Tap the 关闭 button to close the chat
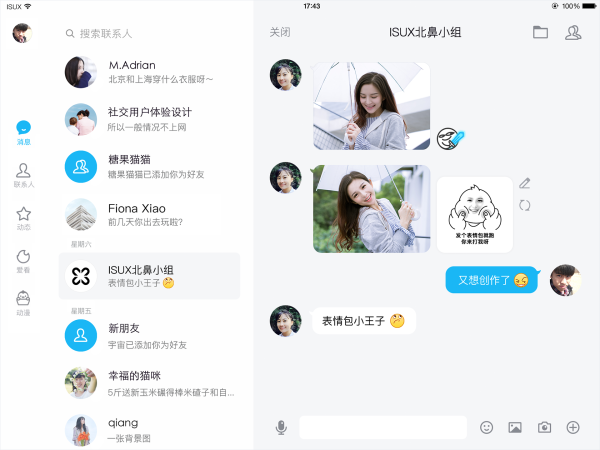 [x=280, y=32]
